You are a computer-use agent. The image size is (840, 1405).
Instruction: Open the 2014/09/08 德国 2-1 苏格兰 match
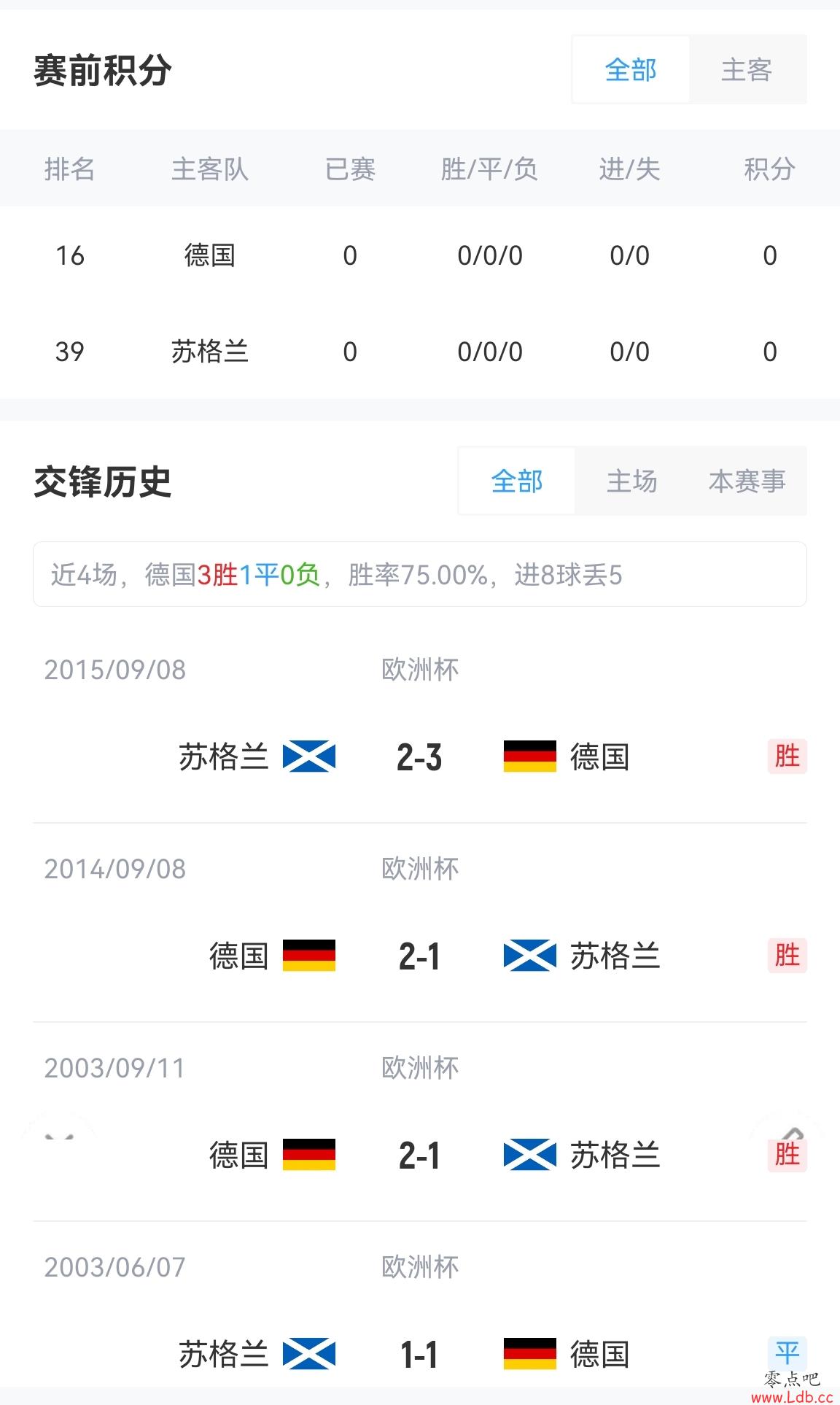pyautogui.click(x=419, y=956)
